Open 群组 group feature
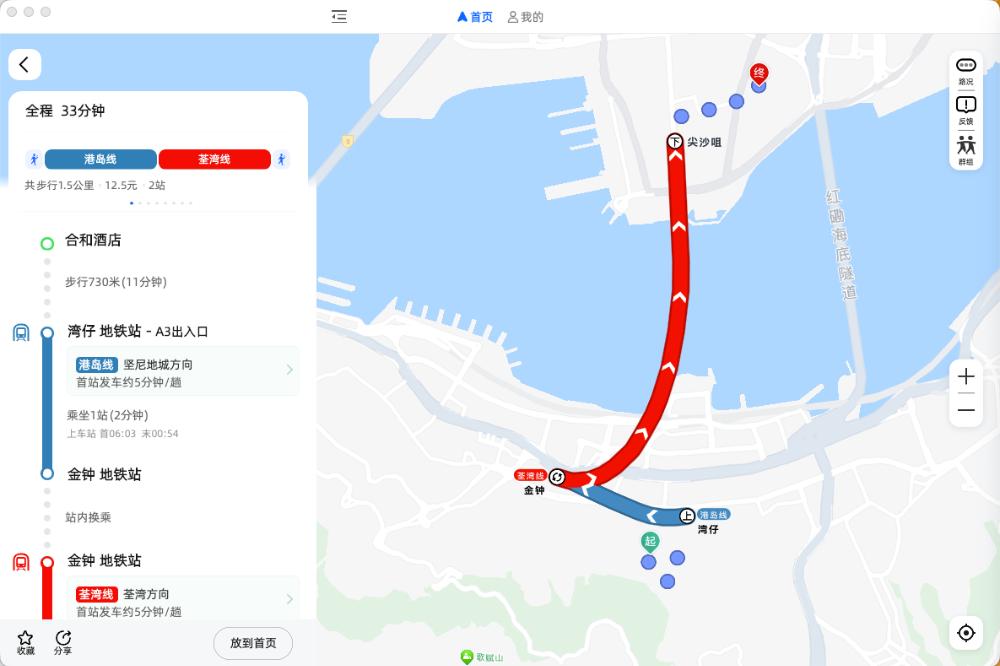1000x666 pixels. pos(965,150)
